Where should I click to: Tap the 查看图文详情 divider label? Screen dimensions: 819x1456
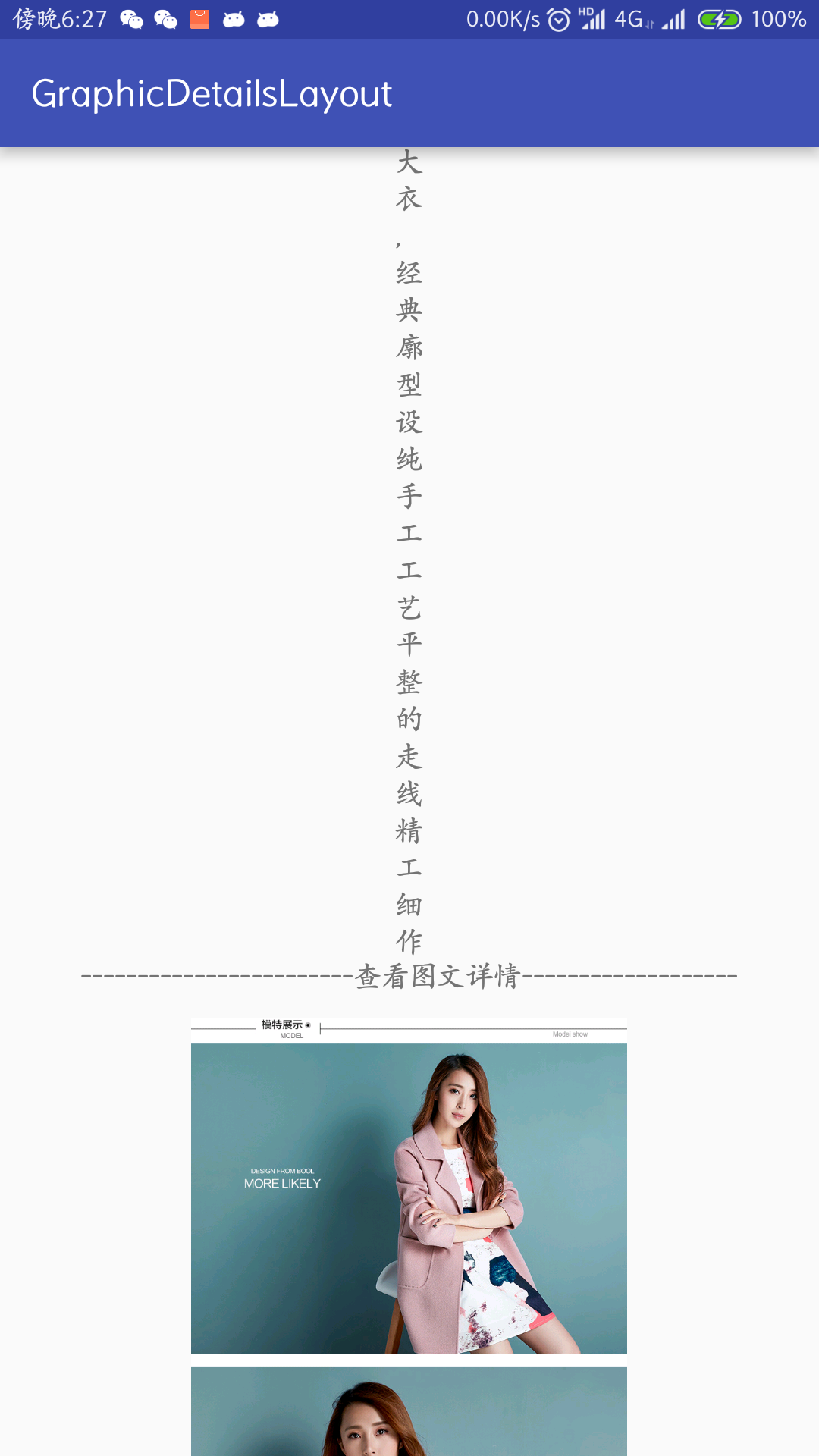coord(437,977)
